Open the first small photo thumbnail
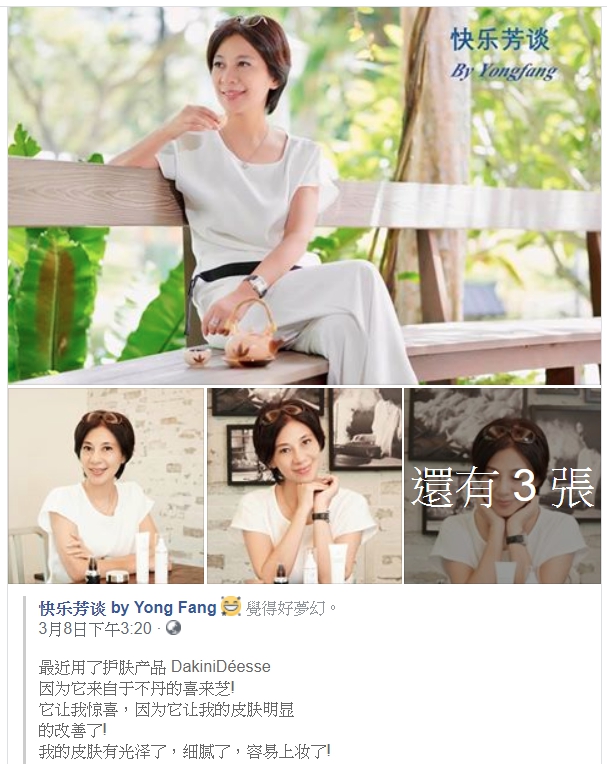The width and height of the screenshot is (607, 764). (105, 486)
